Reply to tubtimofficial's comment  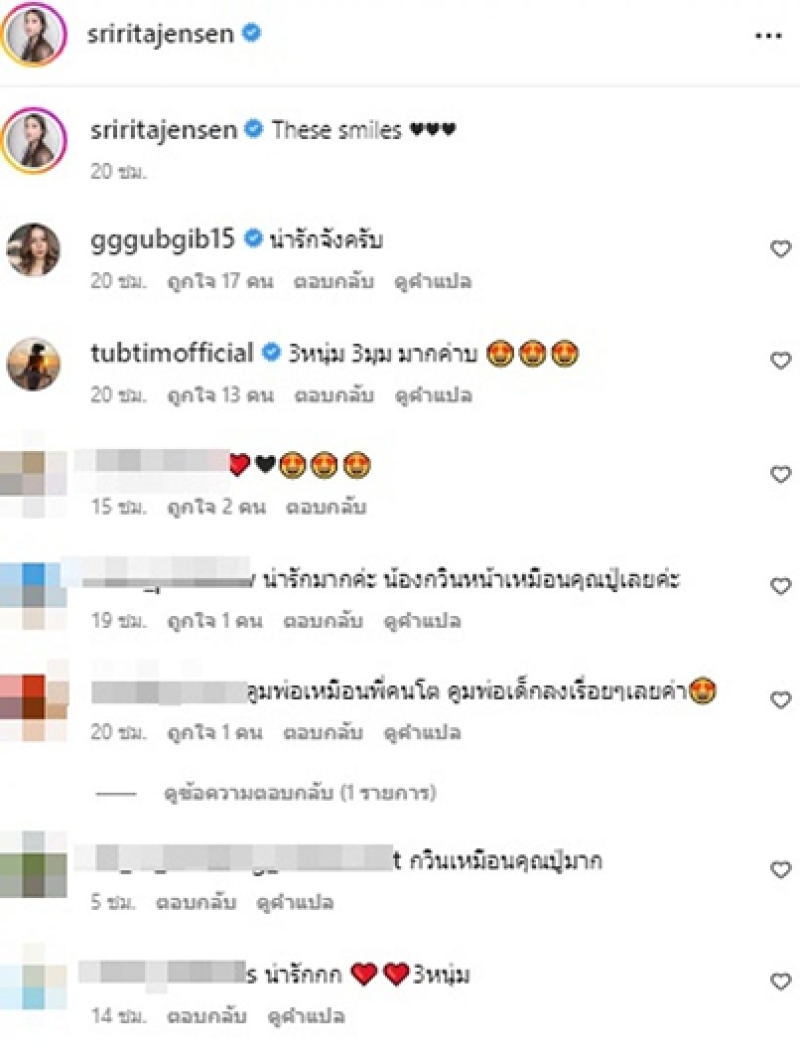(x=334, y=395)
